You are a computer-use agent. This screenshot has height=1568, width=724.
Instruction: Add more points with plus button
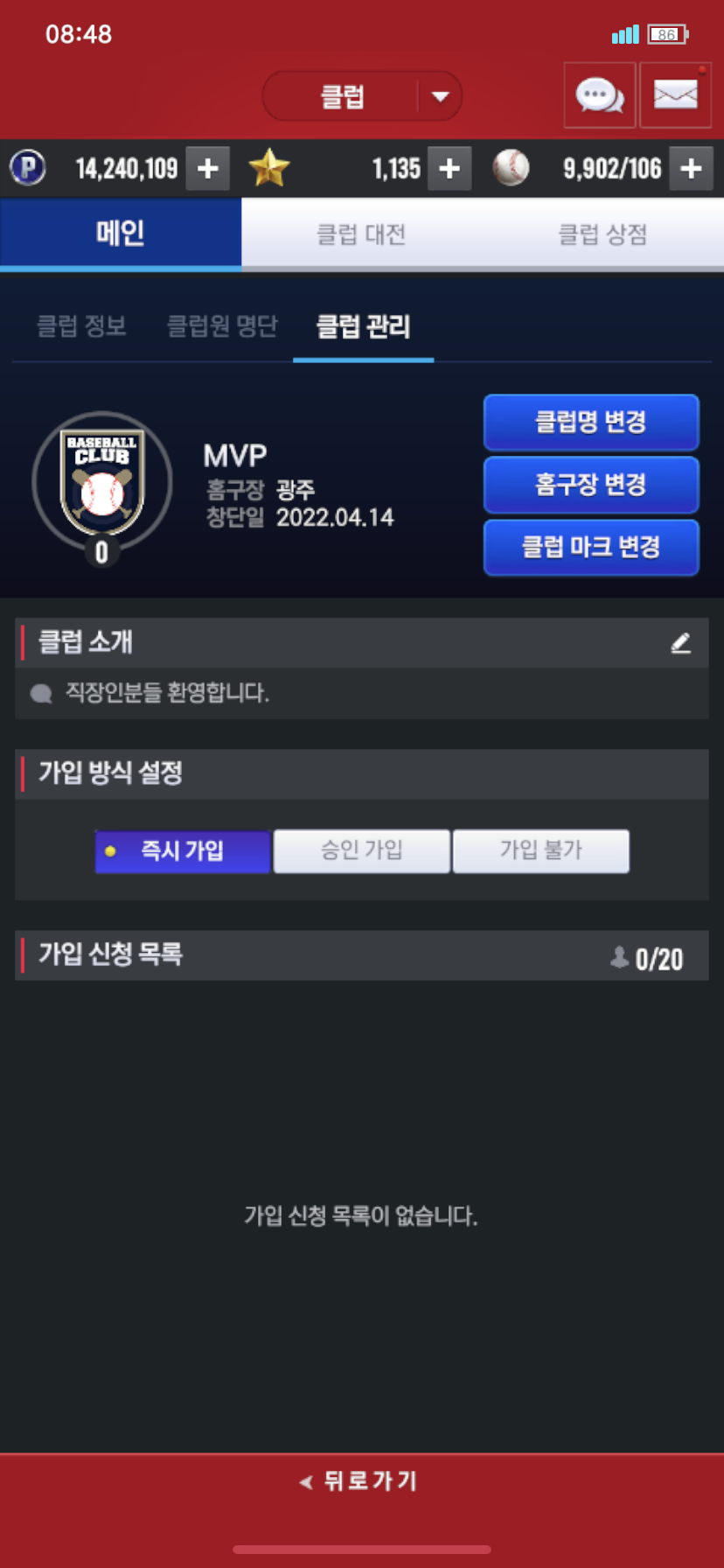pos(208,168)
